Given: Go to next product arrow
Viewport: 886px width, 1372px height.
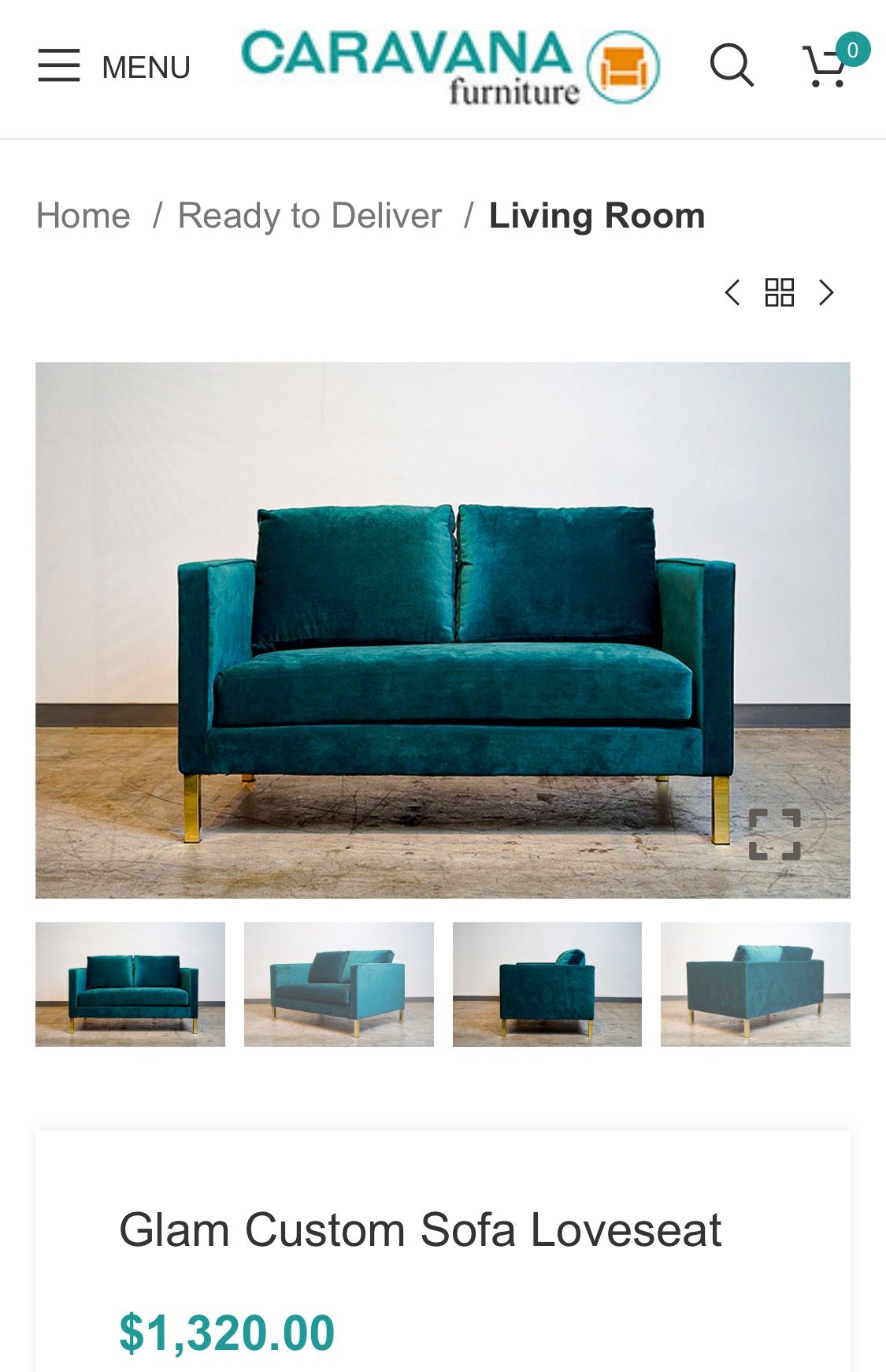Looking at the screenshot, I should click(x=826, y=293).
